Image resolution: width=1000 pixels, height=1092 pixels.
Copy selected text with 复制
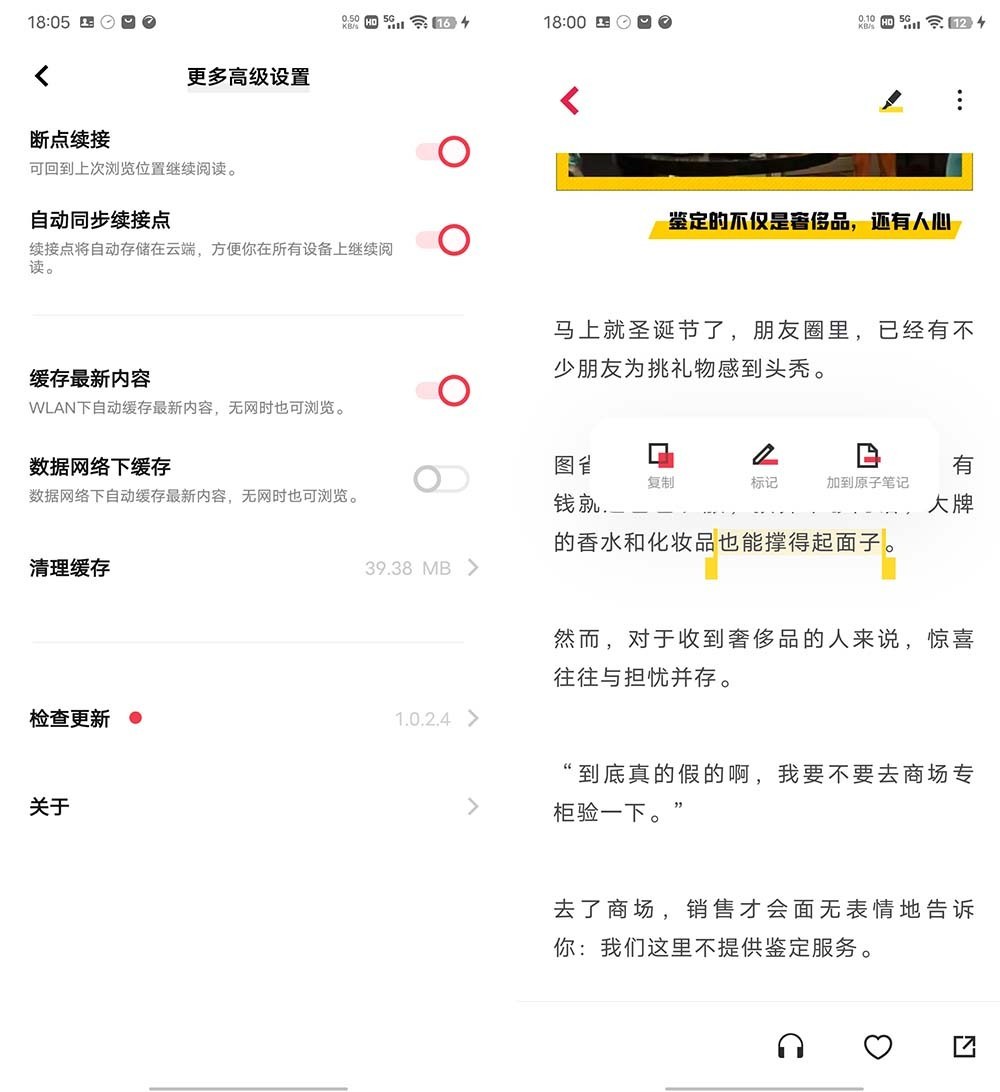pyautogui.click(x=660, y=466)
